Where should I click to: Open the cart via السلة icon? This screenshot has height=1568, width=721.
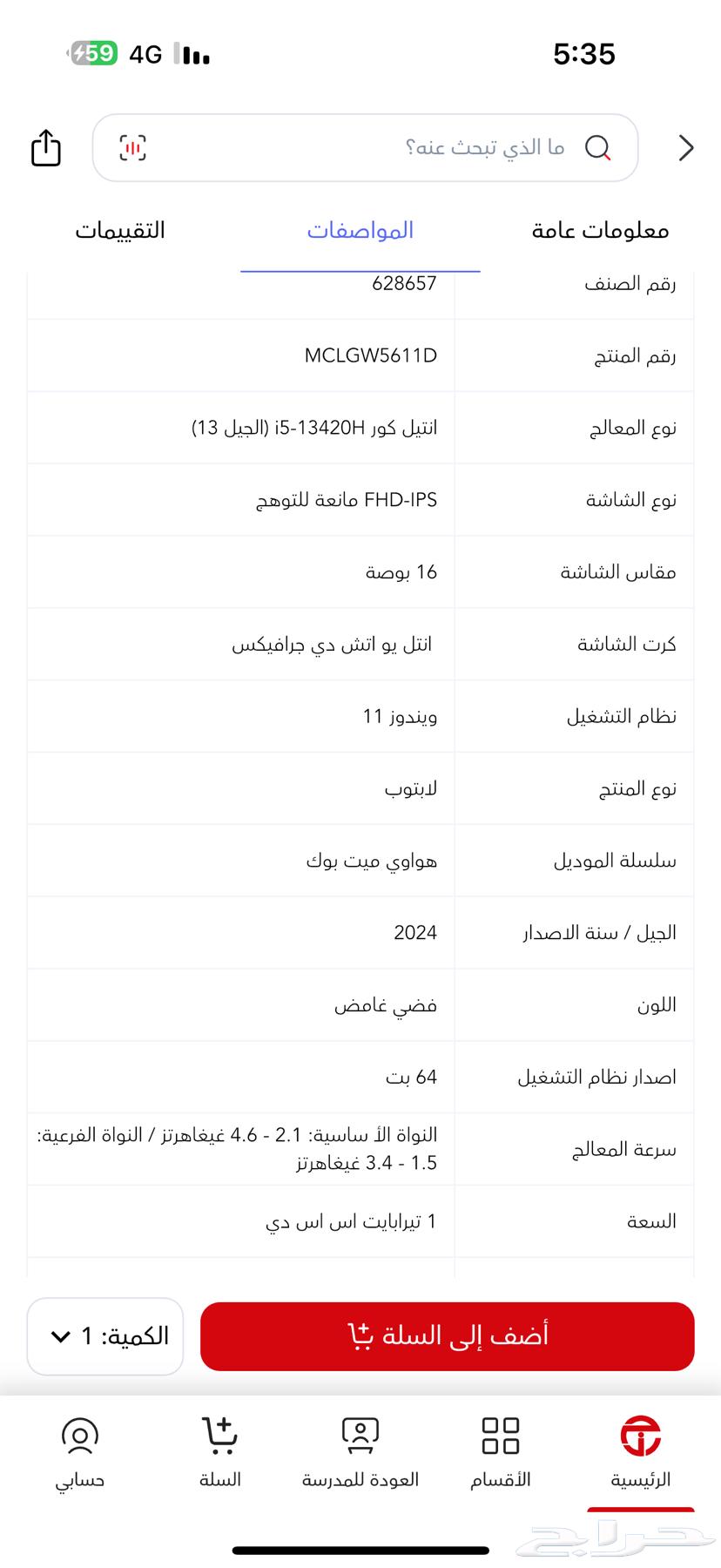[220, 1435]
